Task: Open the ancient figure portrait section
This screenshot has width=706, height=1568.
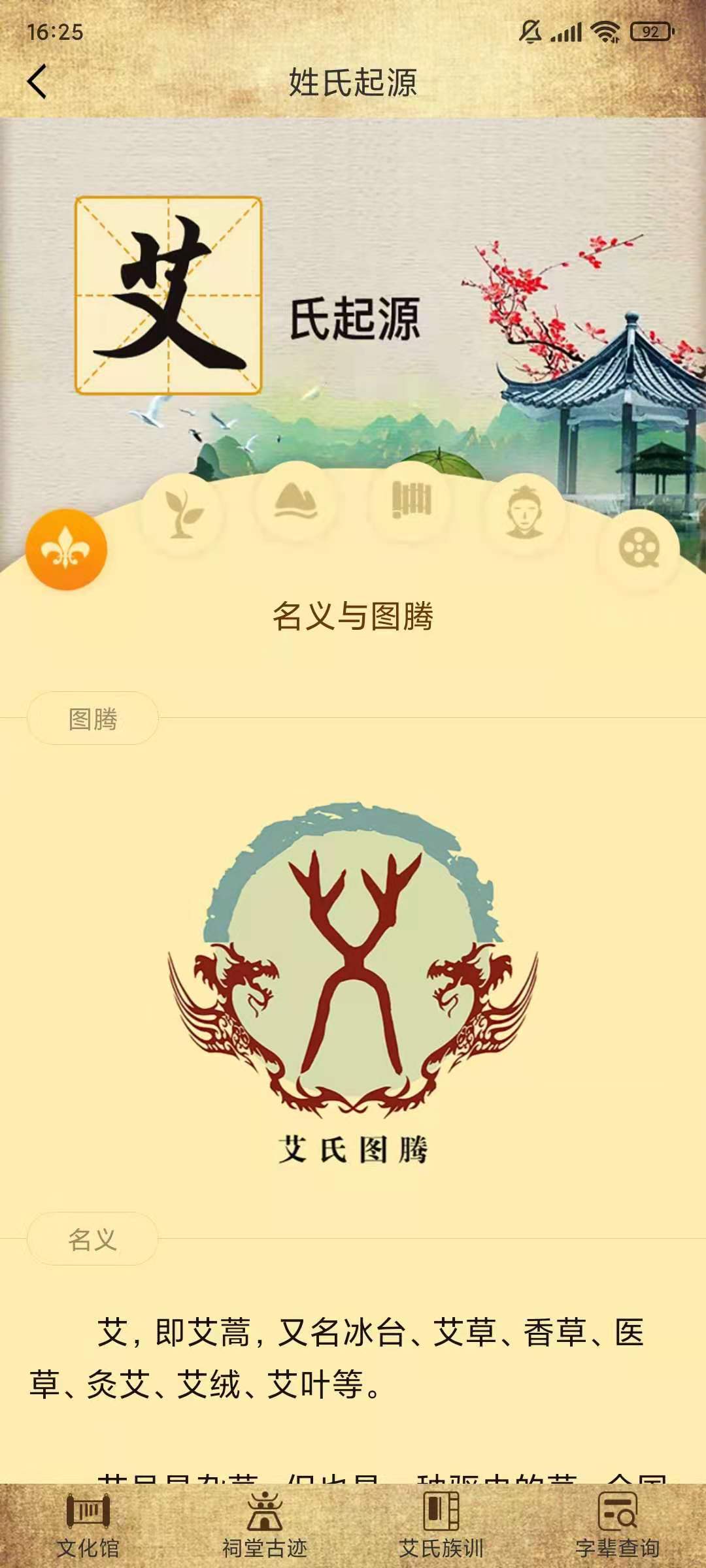Action: (x=524, y=514)
